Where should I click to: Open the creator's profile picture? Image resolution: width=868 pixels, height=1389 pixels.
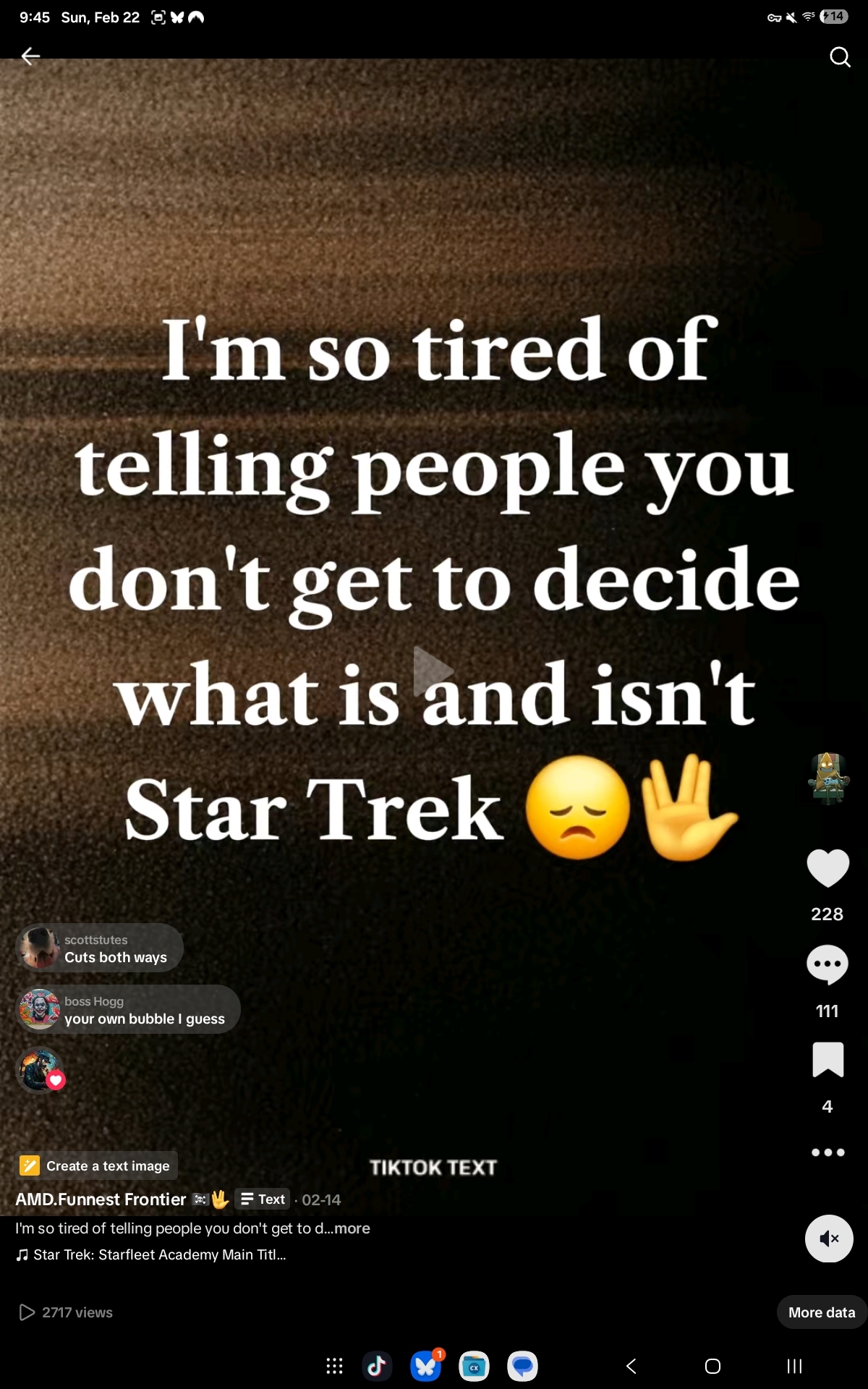[x=828, y=778]
